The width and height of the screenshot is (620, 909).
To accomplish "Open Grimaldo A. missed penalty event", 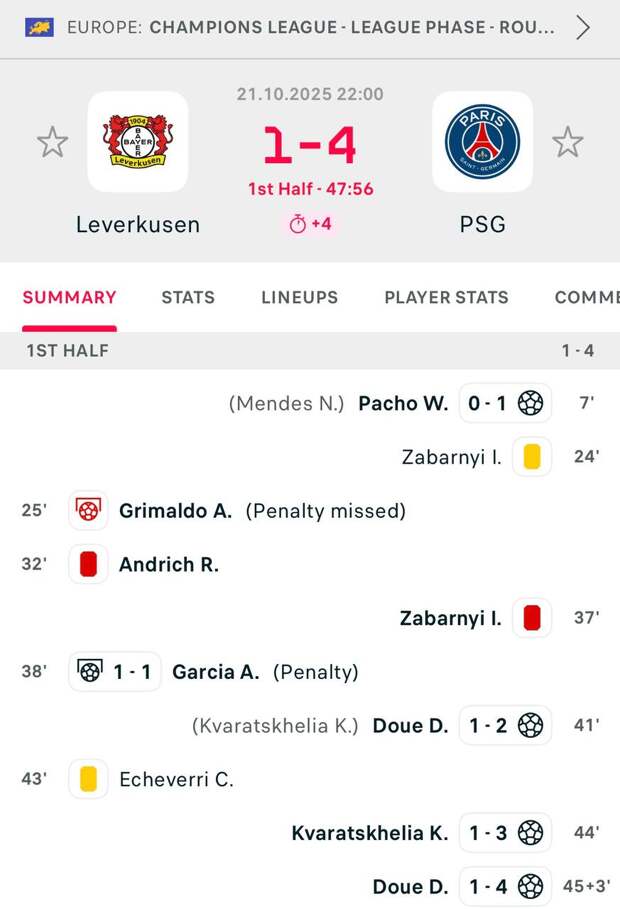I will coord(176,511).
